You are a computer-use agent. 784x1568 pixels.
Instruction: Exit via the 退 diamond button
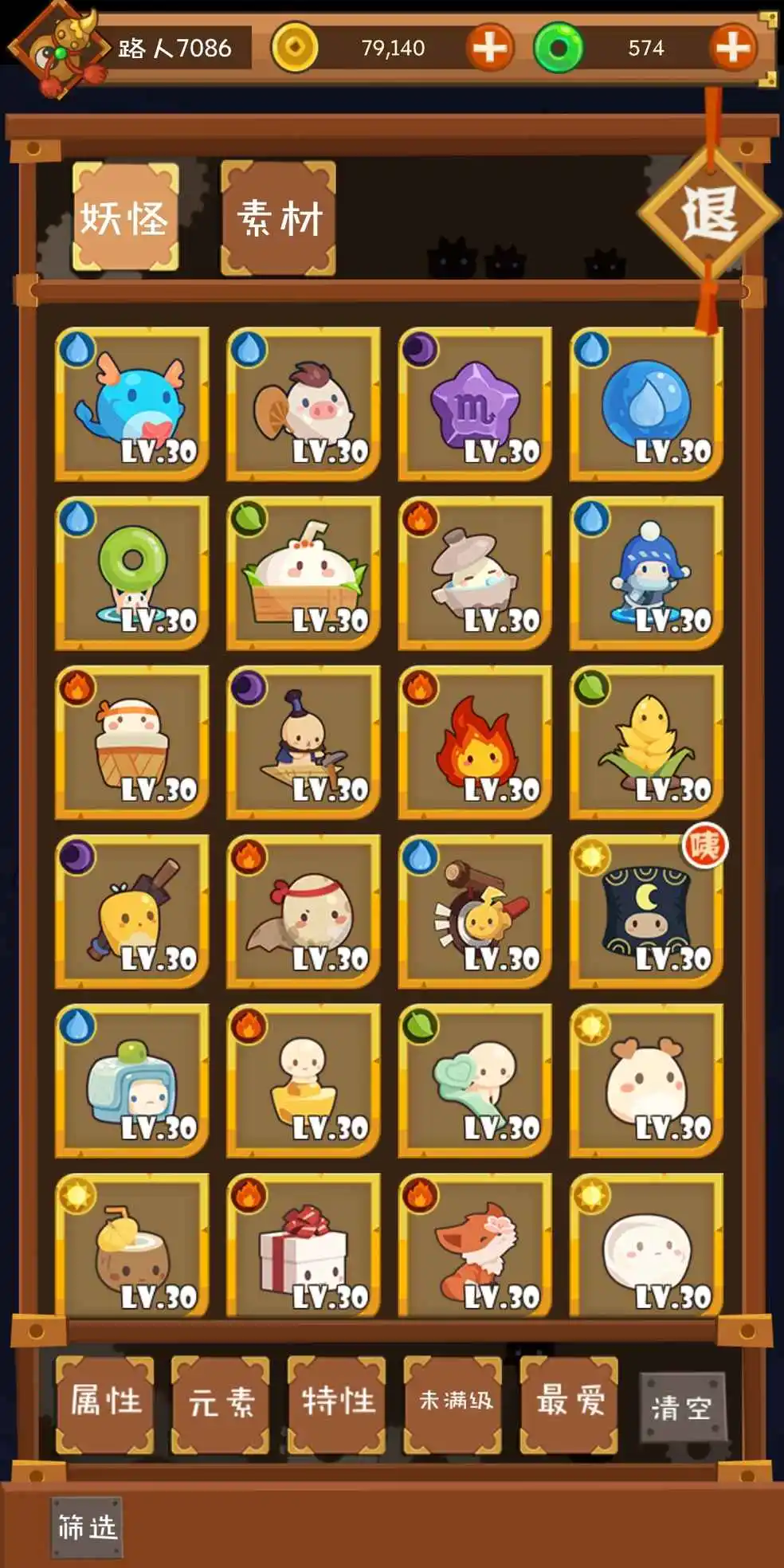(708, 213)
